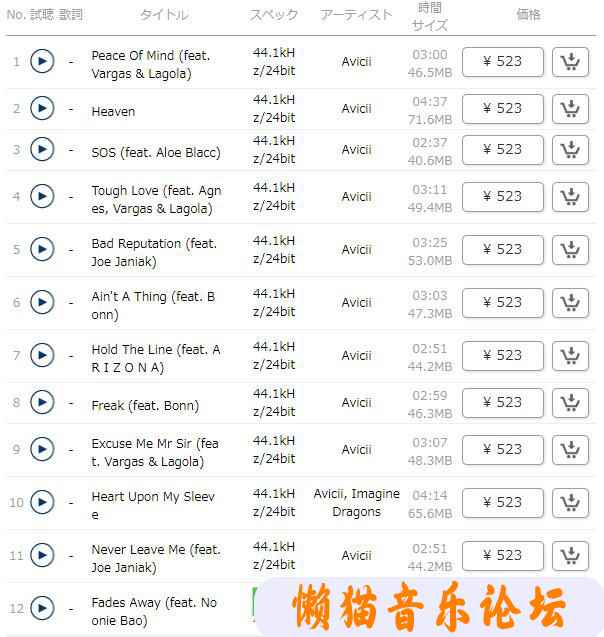The height and width of the screenshot is (637, 604).
Task: Tap ¥523 button for Heart Upon My Sleeve
Action: pos(502,502)
